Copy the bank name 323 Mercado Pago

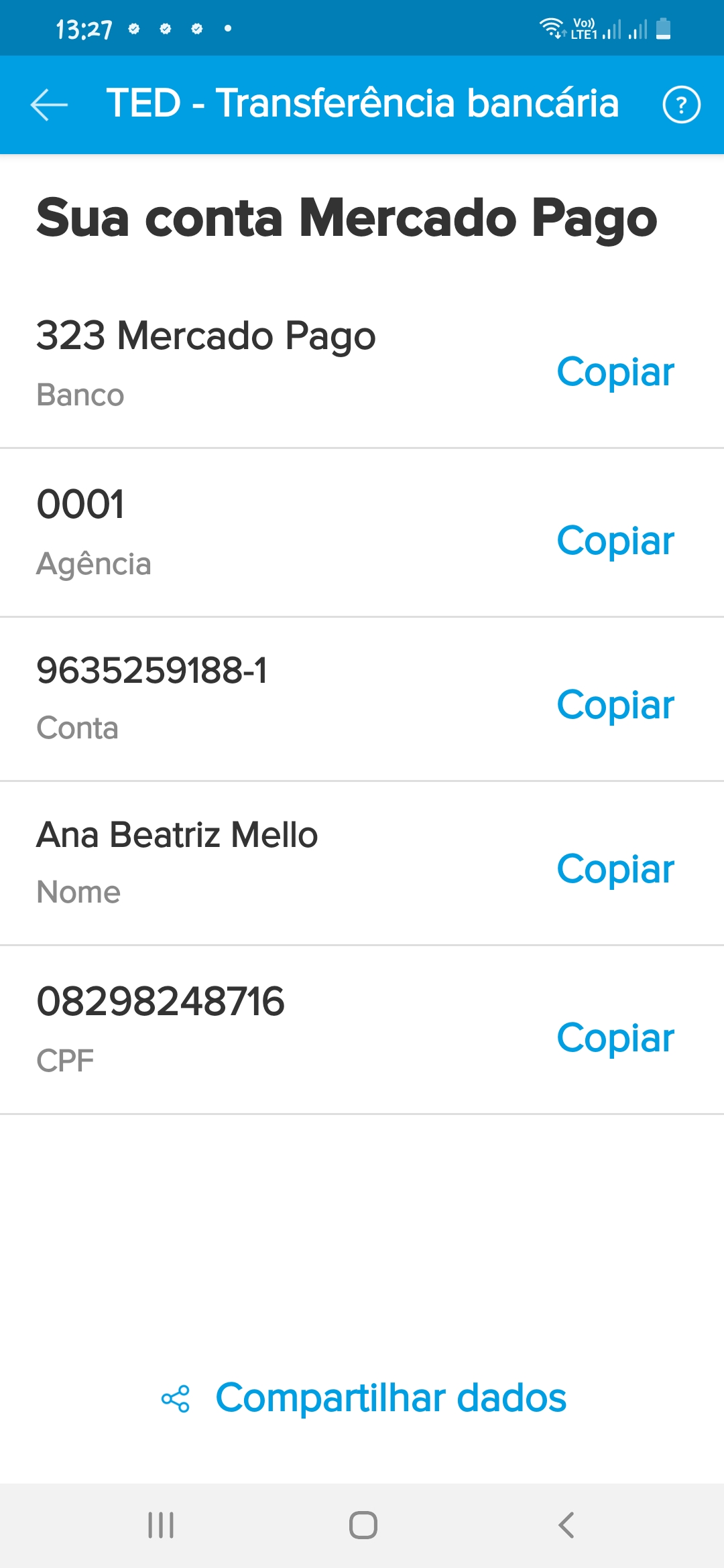point(615,372)
